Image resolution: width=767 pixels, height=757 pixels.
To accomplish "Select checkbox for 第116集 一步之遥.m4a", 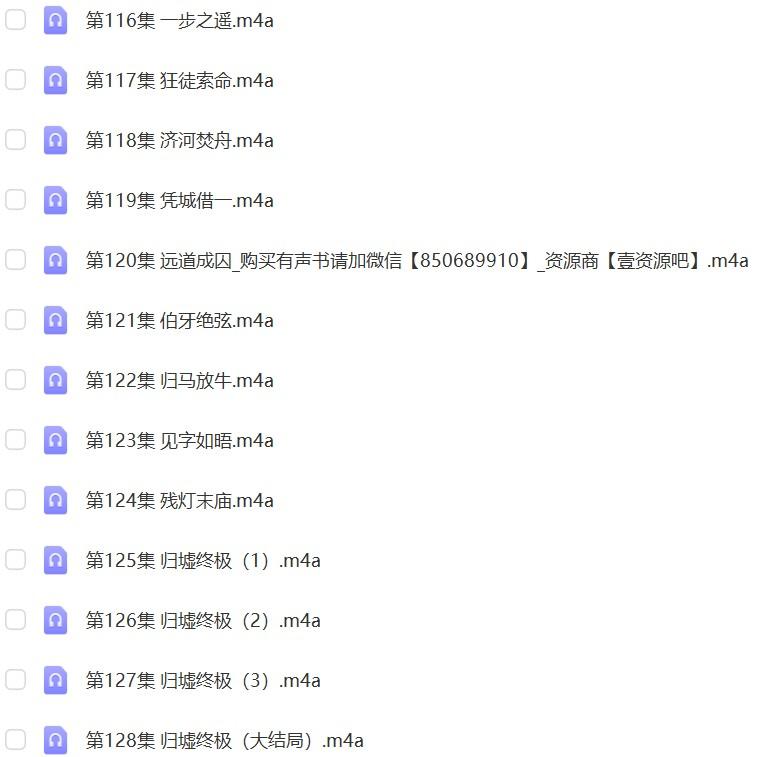I will [x=15, y=20].
